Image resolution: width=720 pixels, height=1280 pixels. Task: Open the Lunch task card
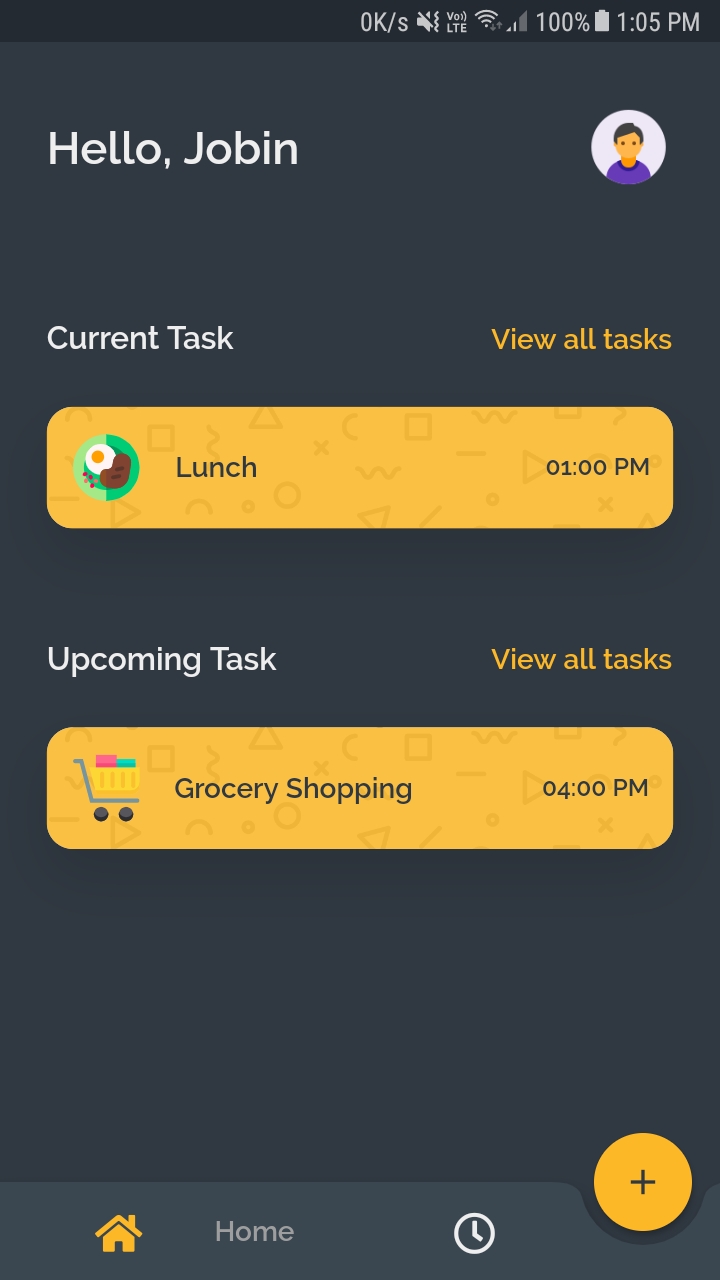click(x=360, y=467)
